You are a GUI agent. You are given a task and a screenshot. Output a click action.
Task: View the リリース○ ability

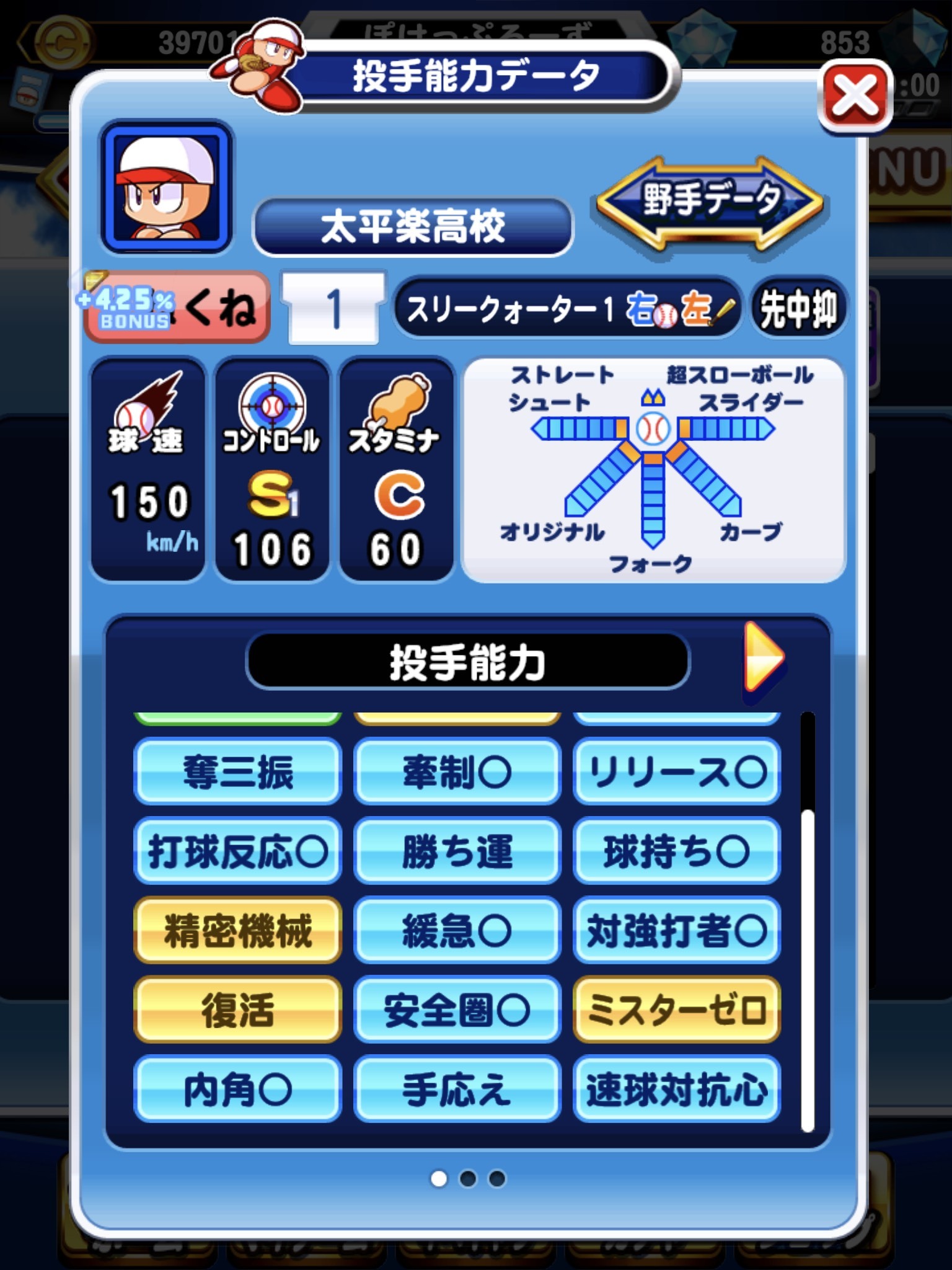pyautogui.click(x=677, y=771)
